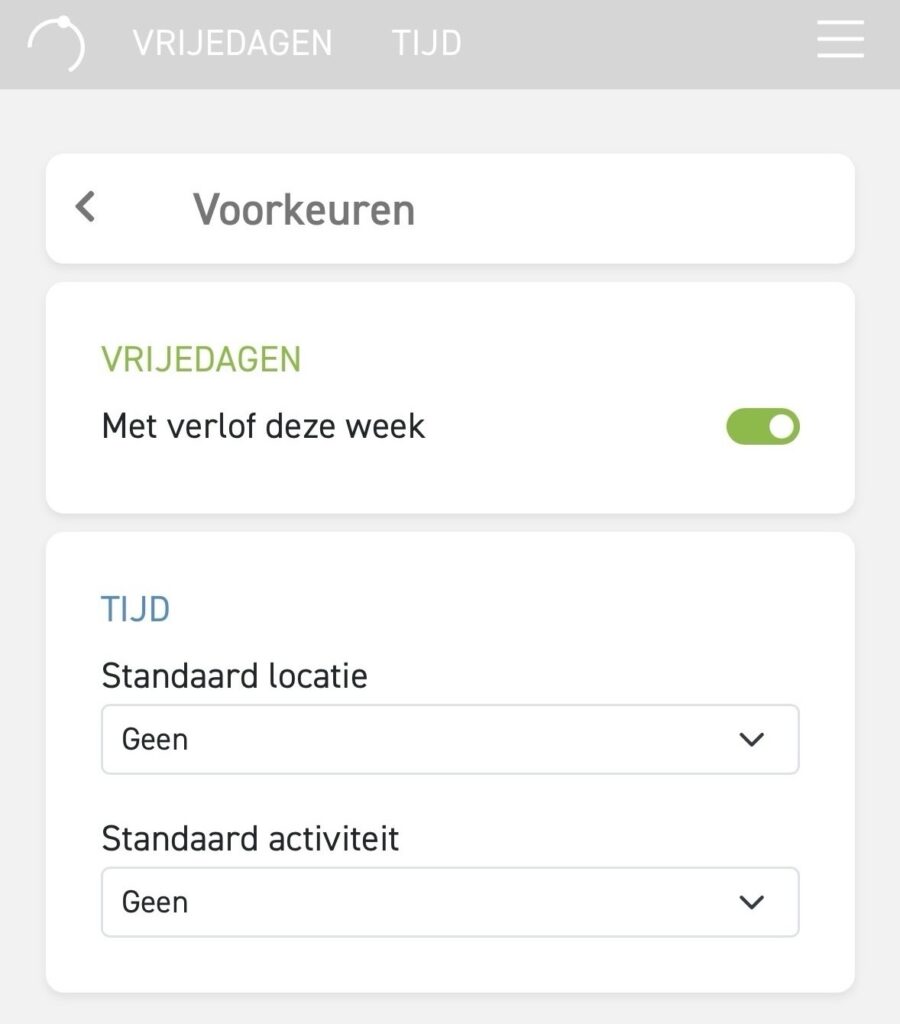Disable Met verlof deze week

(x=763, y=427)
